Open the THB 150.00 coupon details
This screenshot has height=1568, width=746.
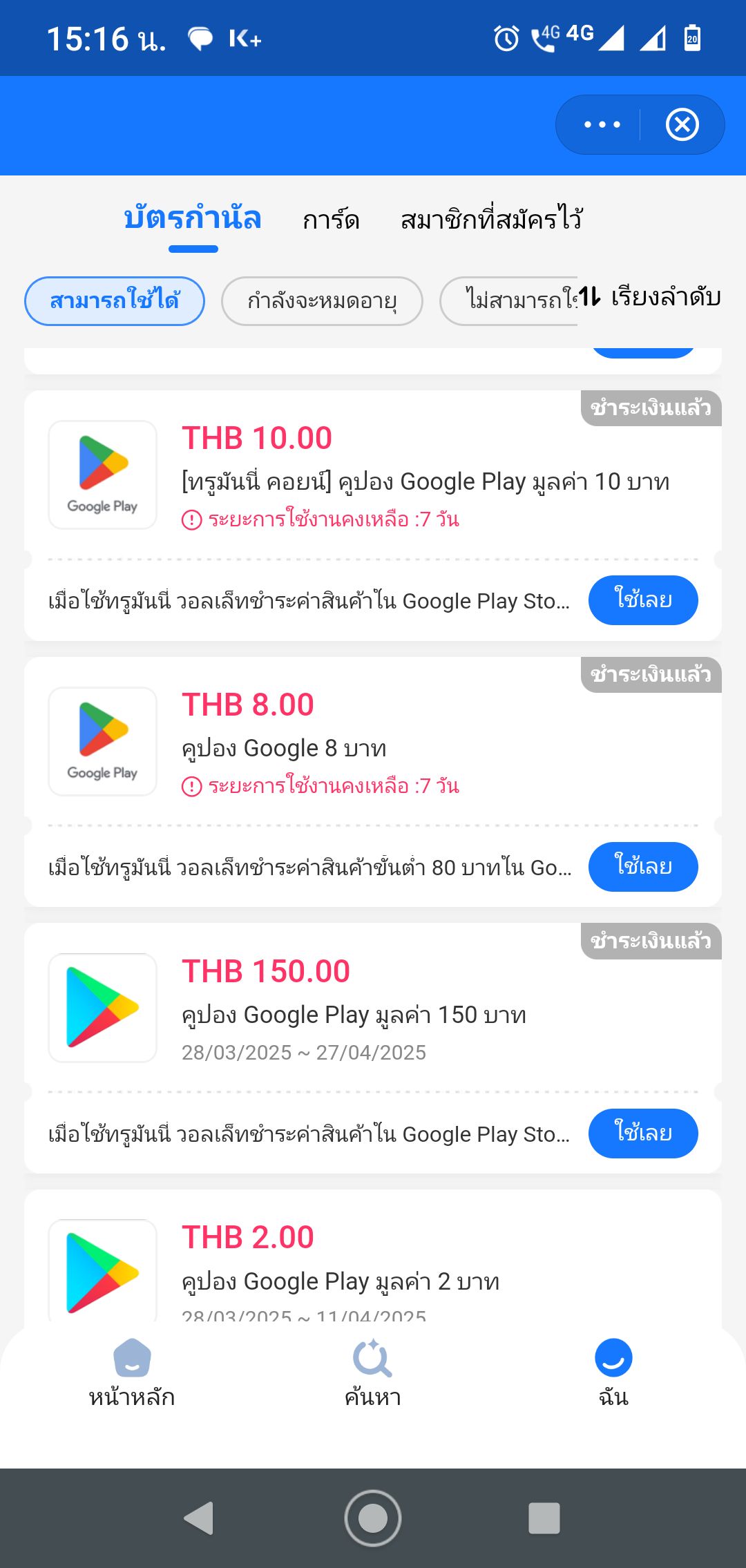point(373,1009)
